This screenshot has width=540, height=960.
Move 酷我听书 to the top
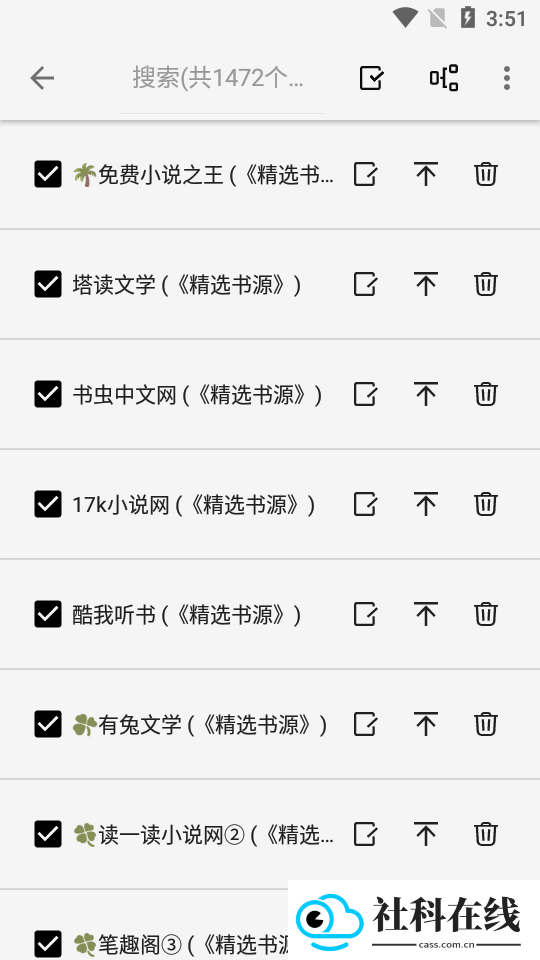[x=426, y=614]
